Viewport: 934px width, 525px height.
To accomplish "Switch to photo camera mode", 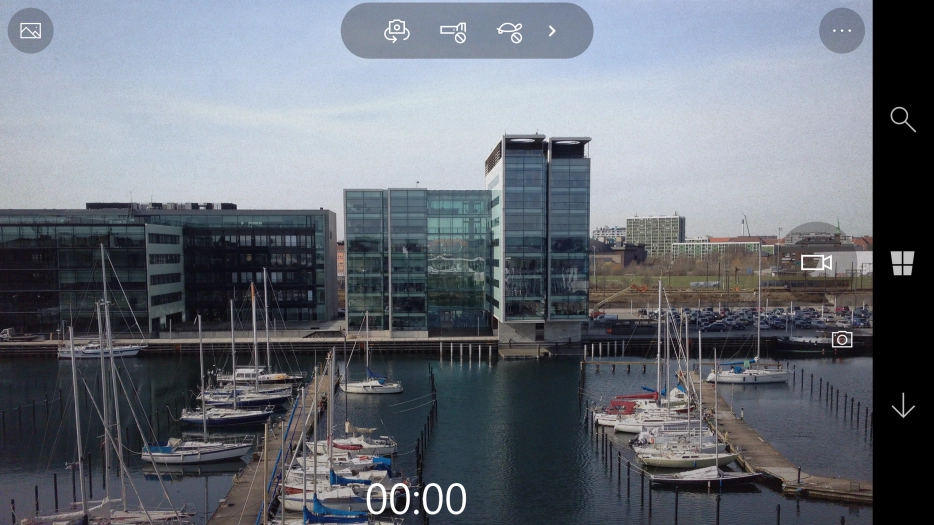I will (x=842, y=340).
